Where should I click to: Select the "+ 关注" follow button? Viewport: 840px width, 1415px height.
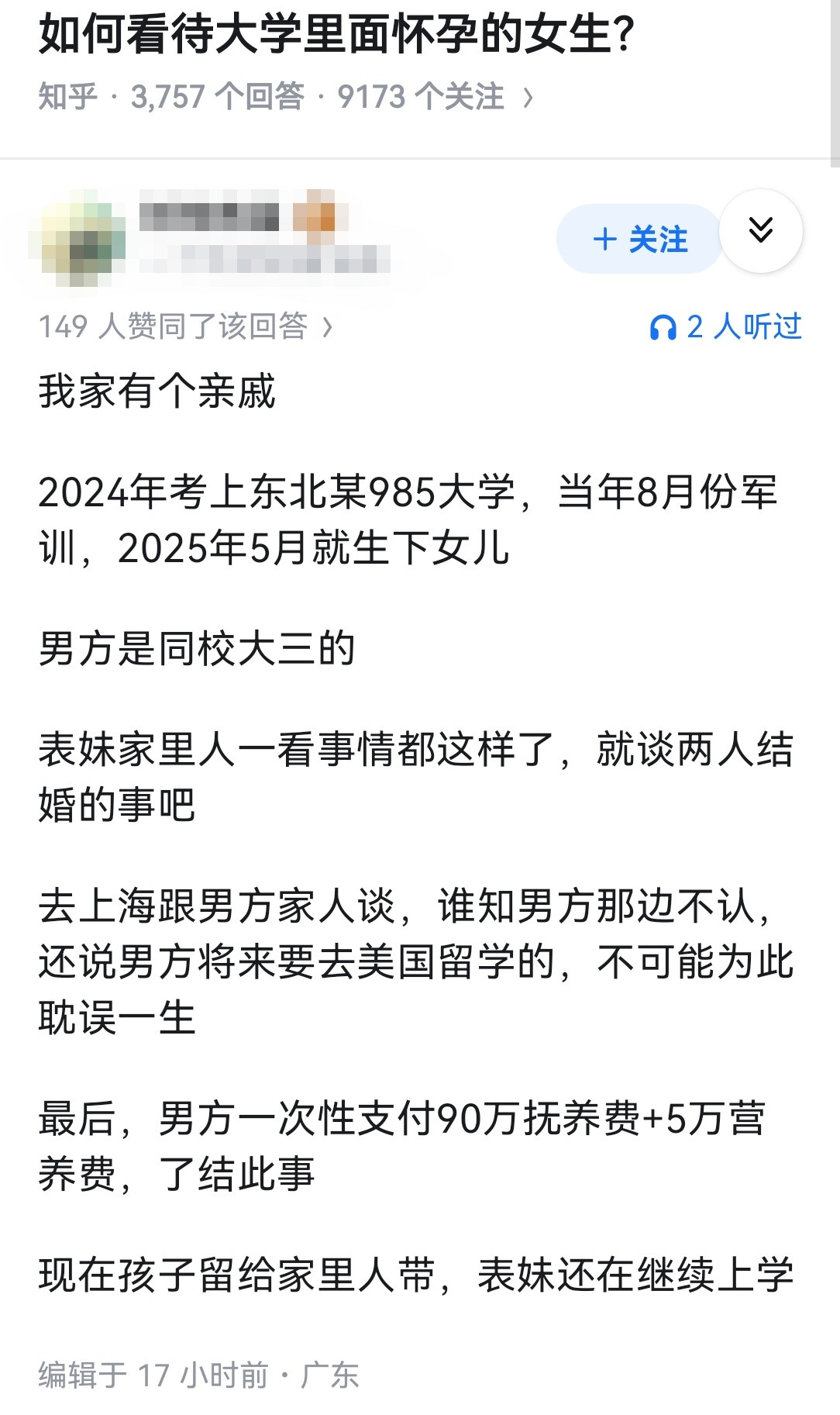coord(638,240)
